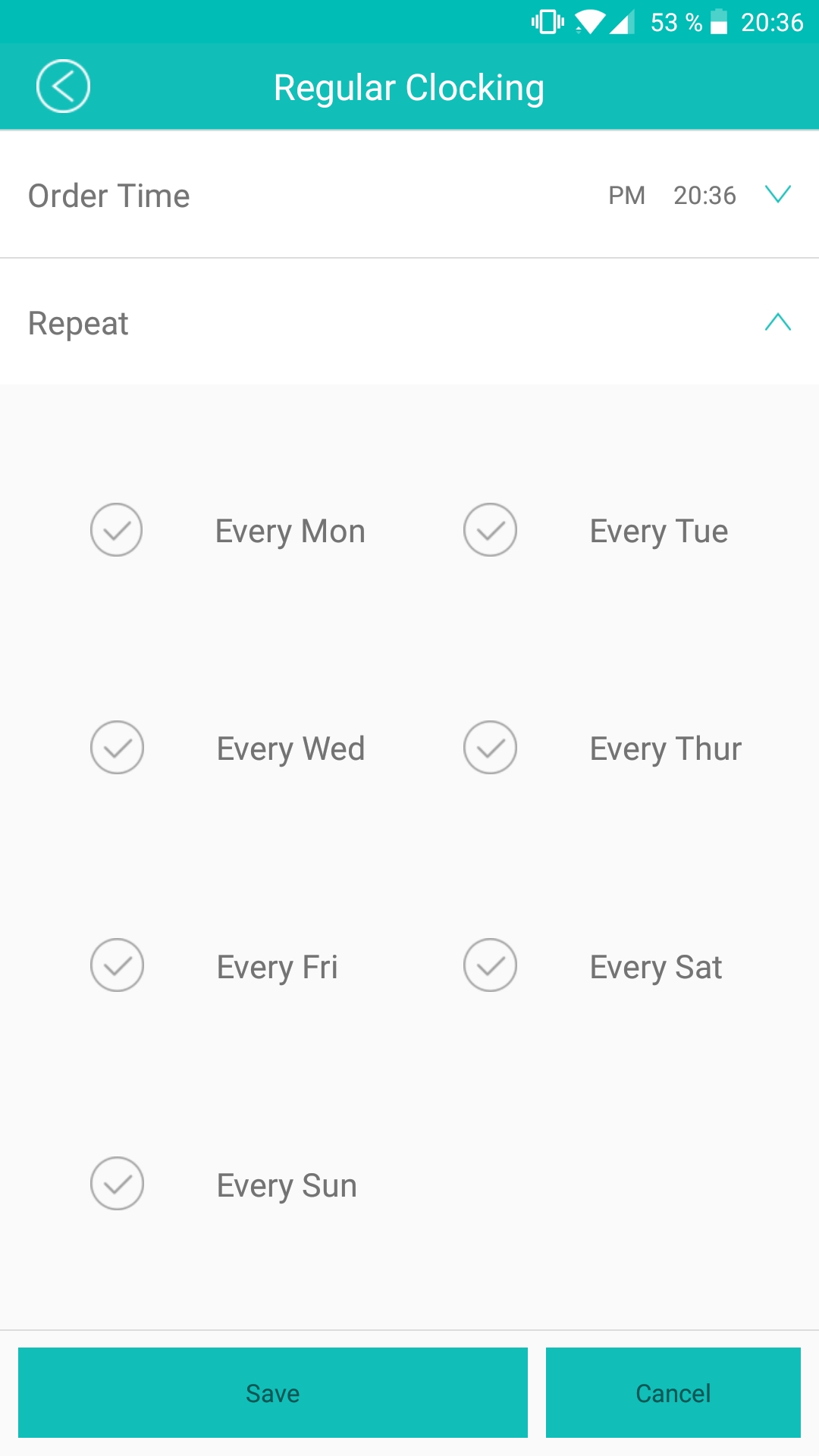Enable repeat Every Wed
Viewport: 819px width, 1456px height.
coord(116,748)
